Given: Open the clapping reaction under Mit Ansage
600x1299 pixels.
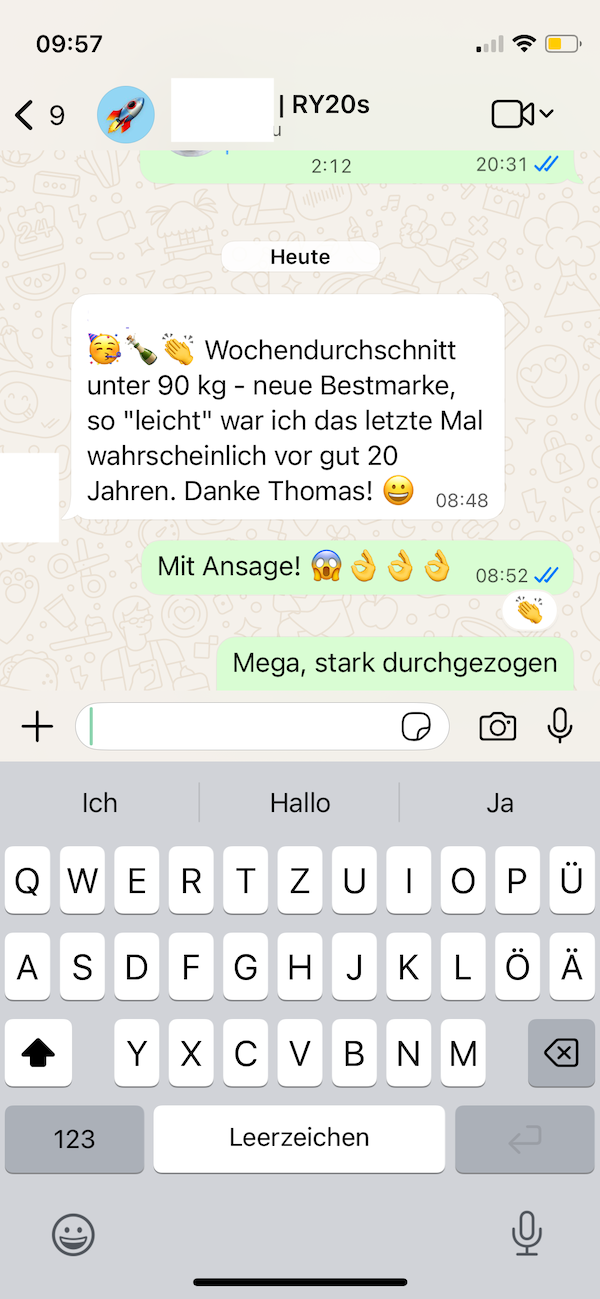Looking at the screenshot, I should (529, 609).
